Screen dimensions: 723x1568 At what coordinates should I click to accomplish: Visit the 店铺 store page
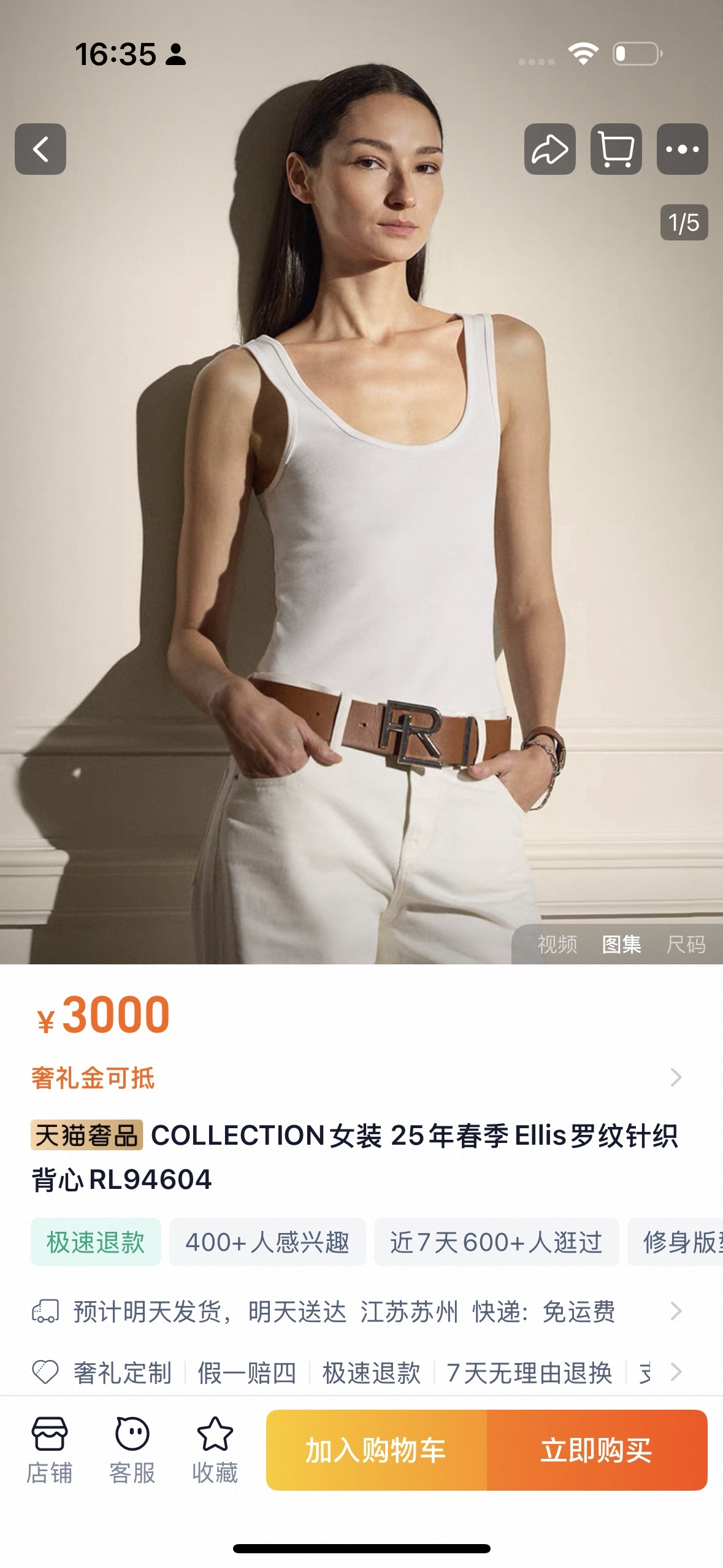point(50,1450)
